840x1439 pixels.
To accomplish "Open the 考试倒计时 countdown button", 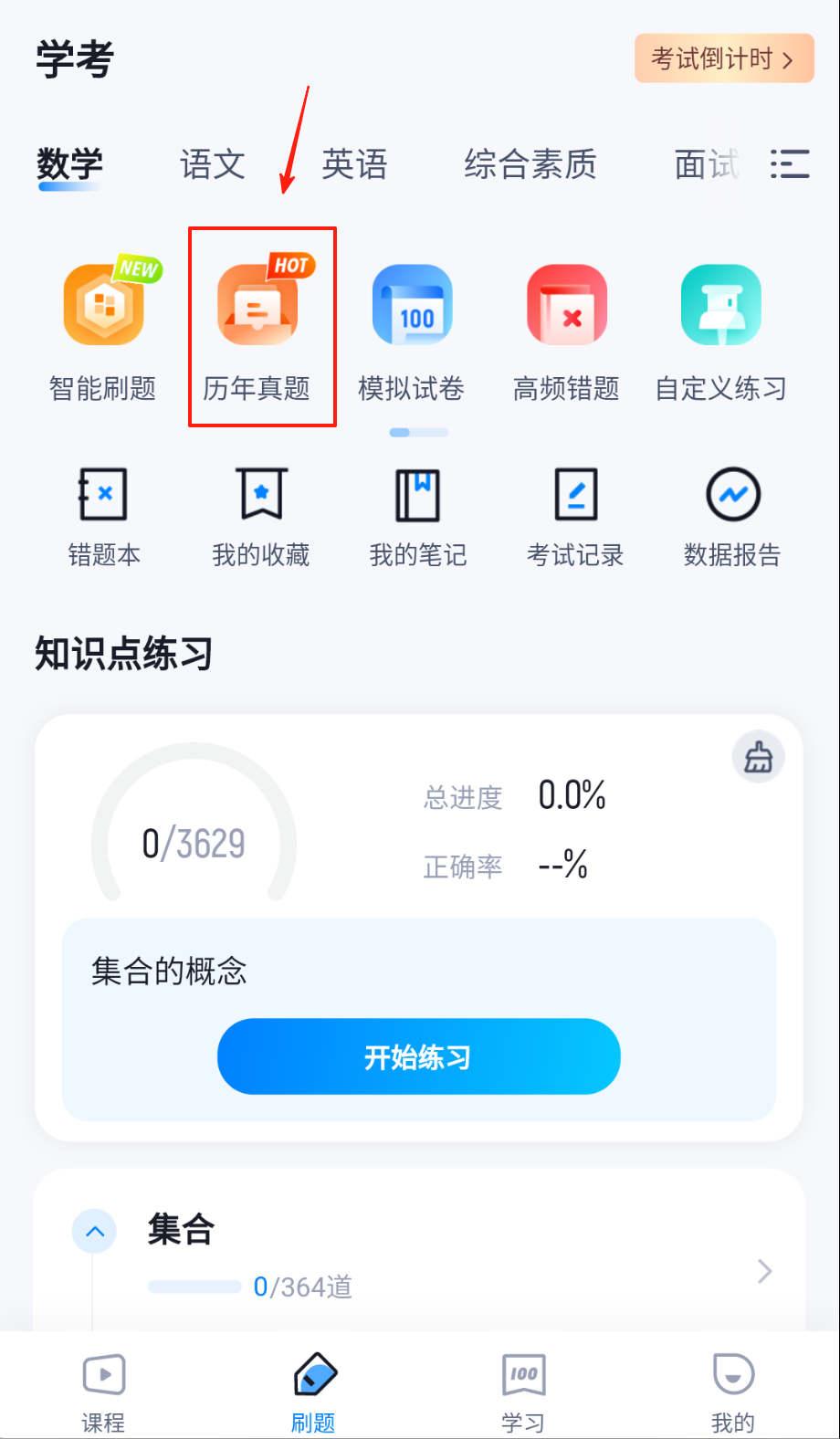I will 723,59.
